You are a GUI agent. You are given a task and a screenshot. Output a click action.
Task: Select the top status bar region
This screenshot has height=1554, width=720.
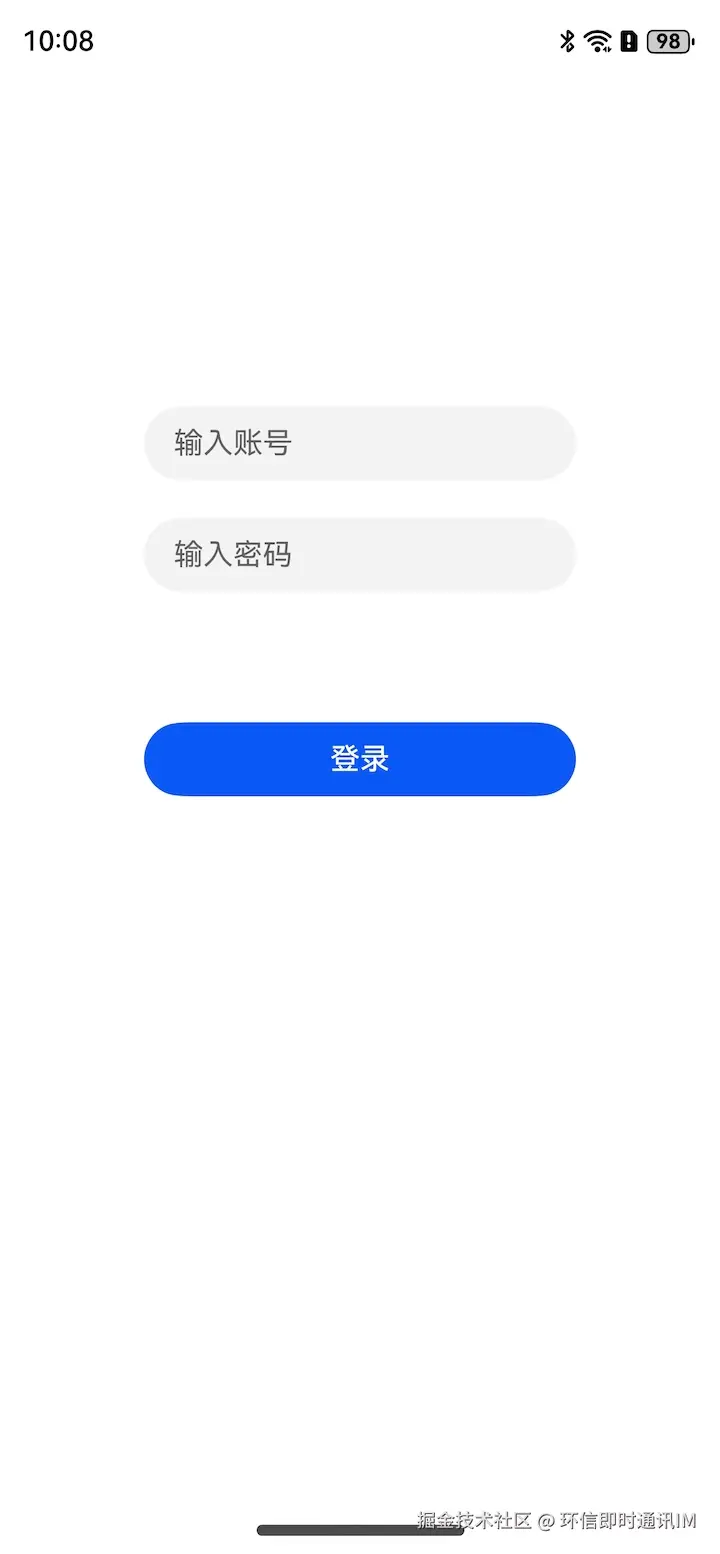click(360, 41)
